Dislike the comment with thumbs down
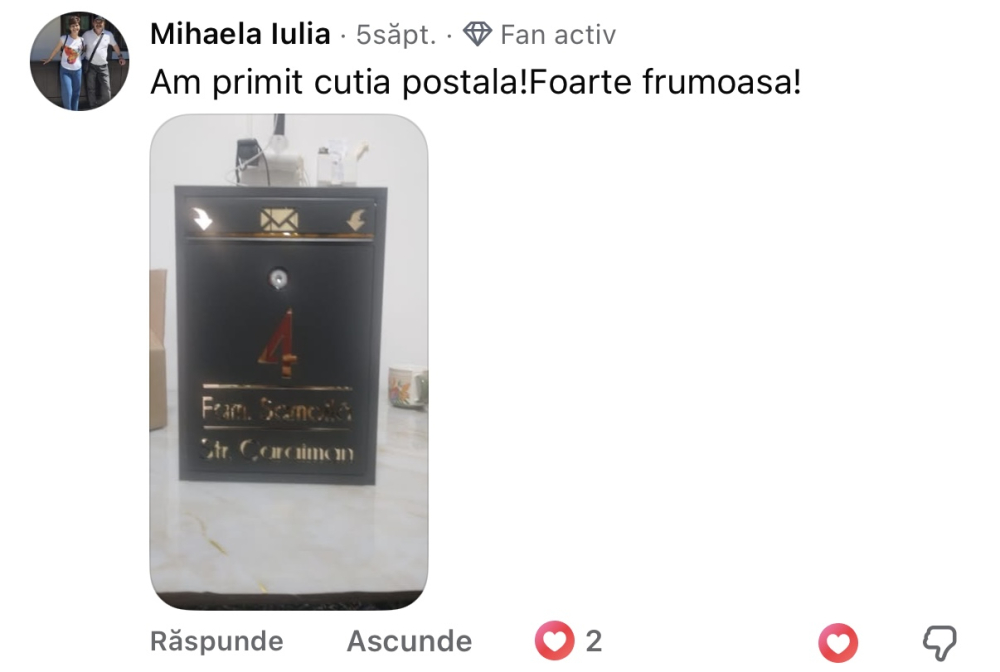The height and width of the screenshot is (672, 1000). pyautogui.click(x=938, y=642)
